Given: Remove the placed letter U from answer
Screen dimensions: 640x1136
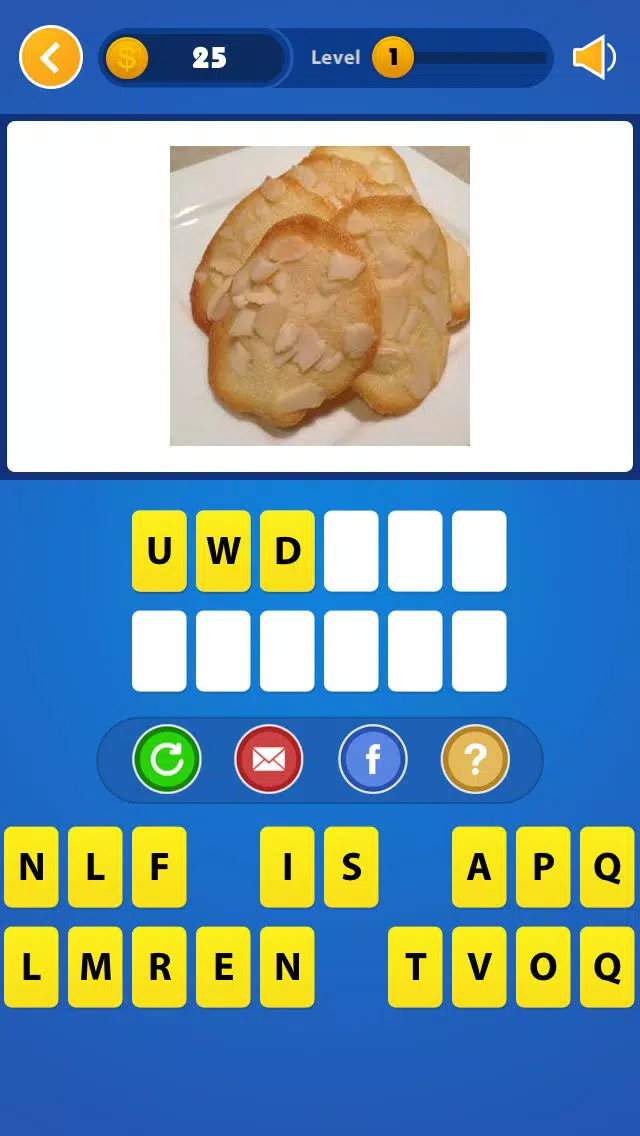Looking at the screenshot, I should [159, 551].
